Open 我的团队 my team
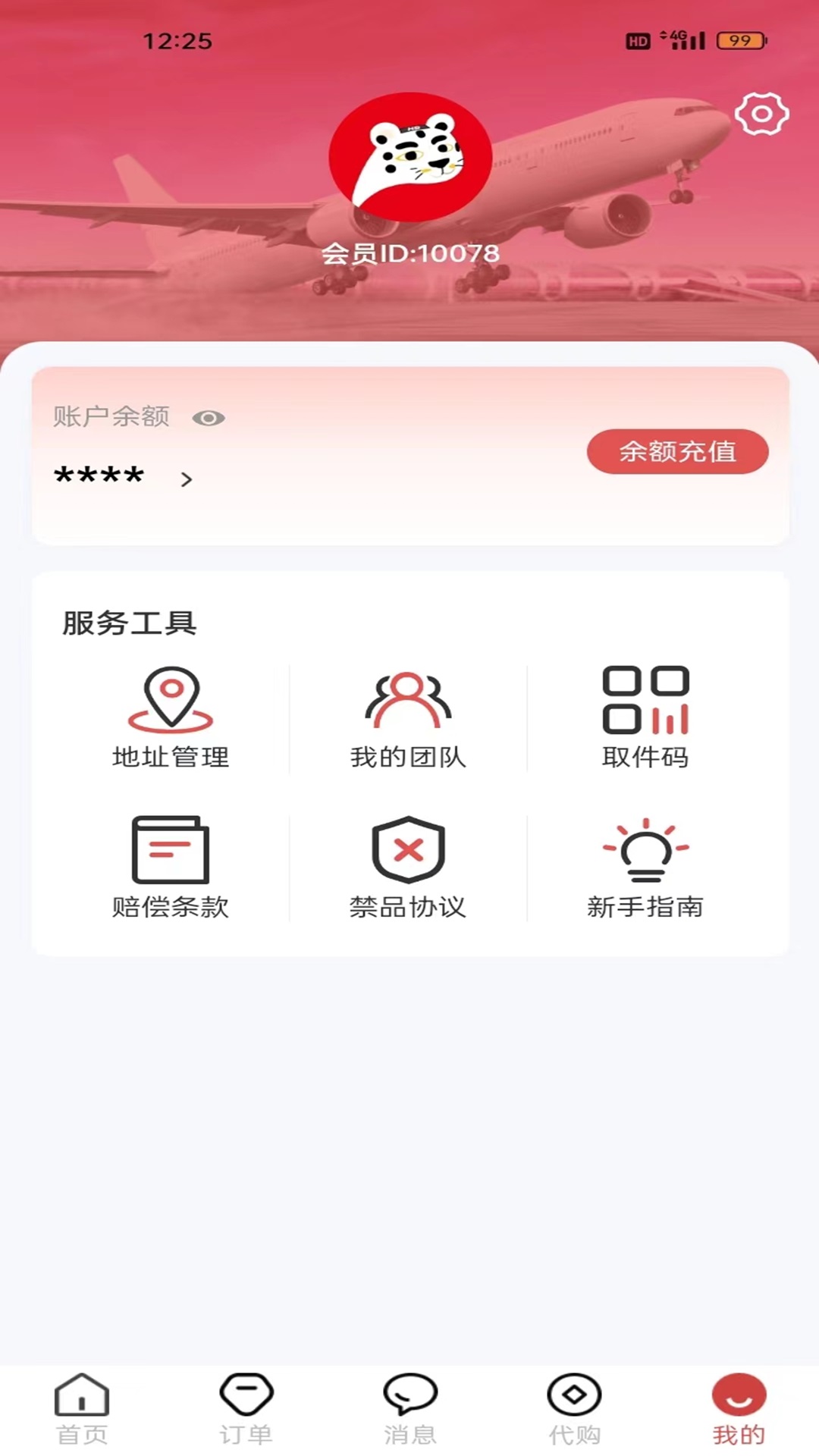This screenshot has height=1456, width=819. tap(408, 718)
